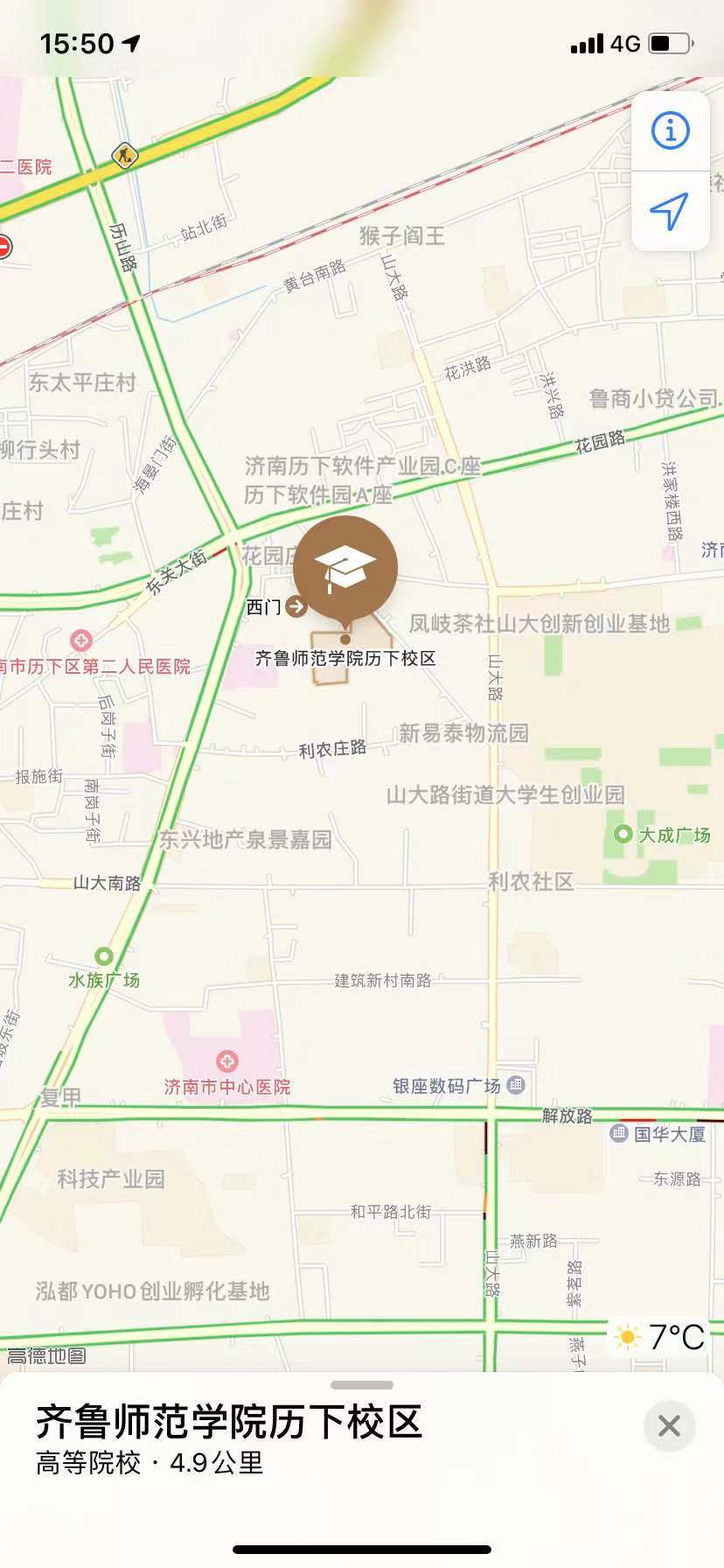The height and width of the screenshot is (1568, 724).
Task: Close the 齐鲁师范学院历下校区 place card
Action: 669,1425
